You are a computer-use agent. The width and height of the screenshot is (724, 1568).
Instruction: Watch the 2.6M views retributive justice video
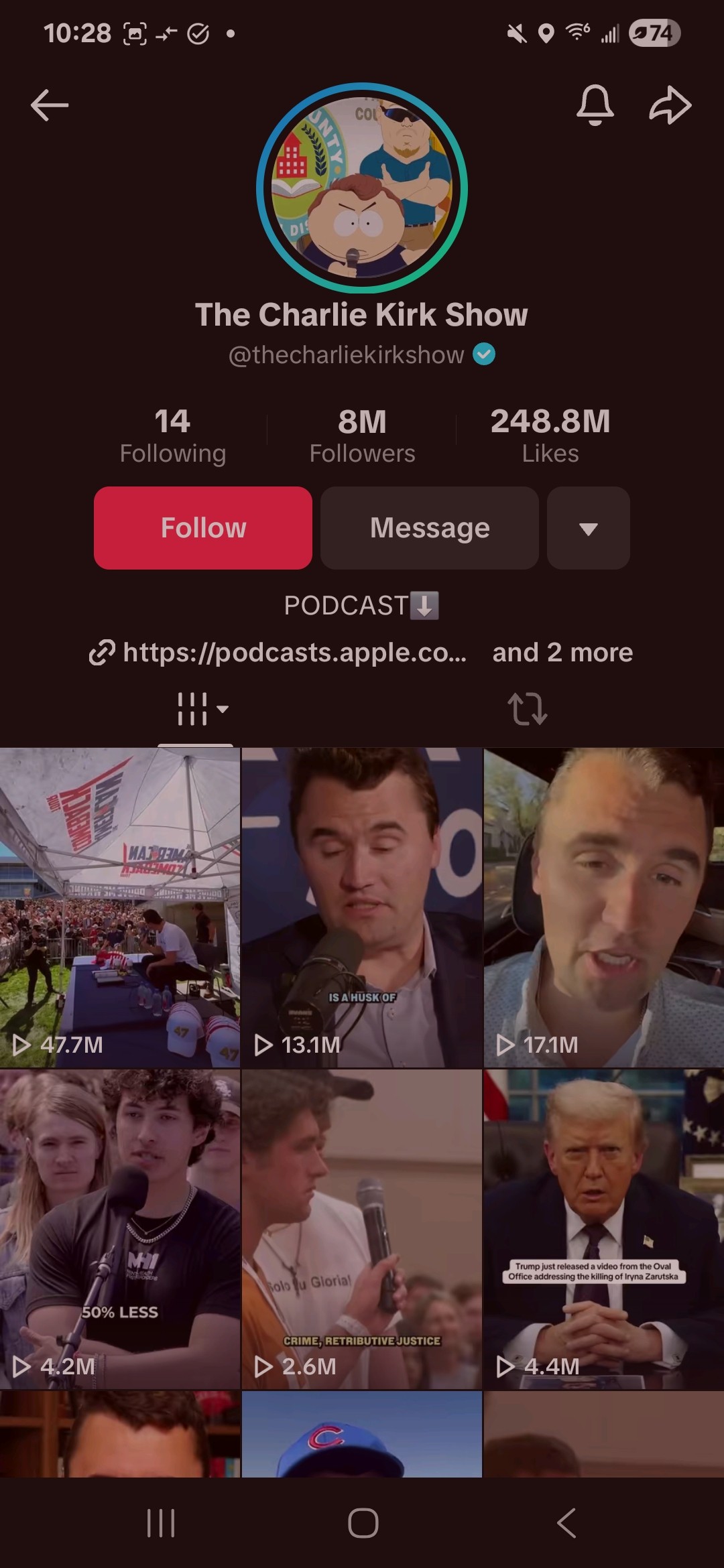[362, 1228]
